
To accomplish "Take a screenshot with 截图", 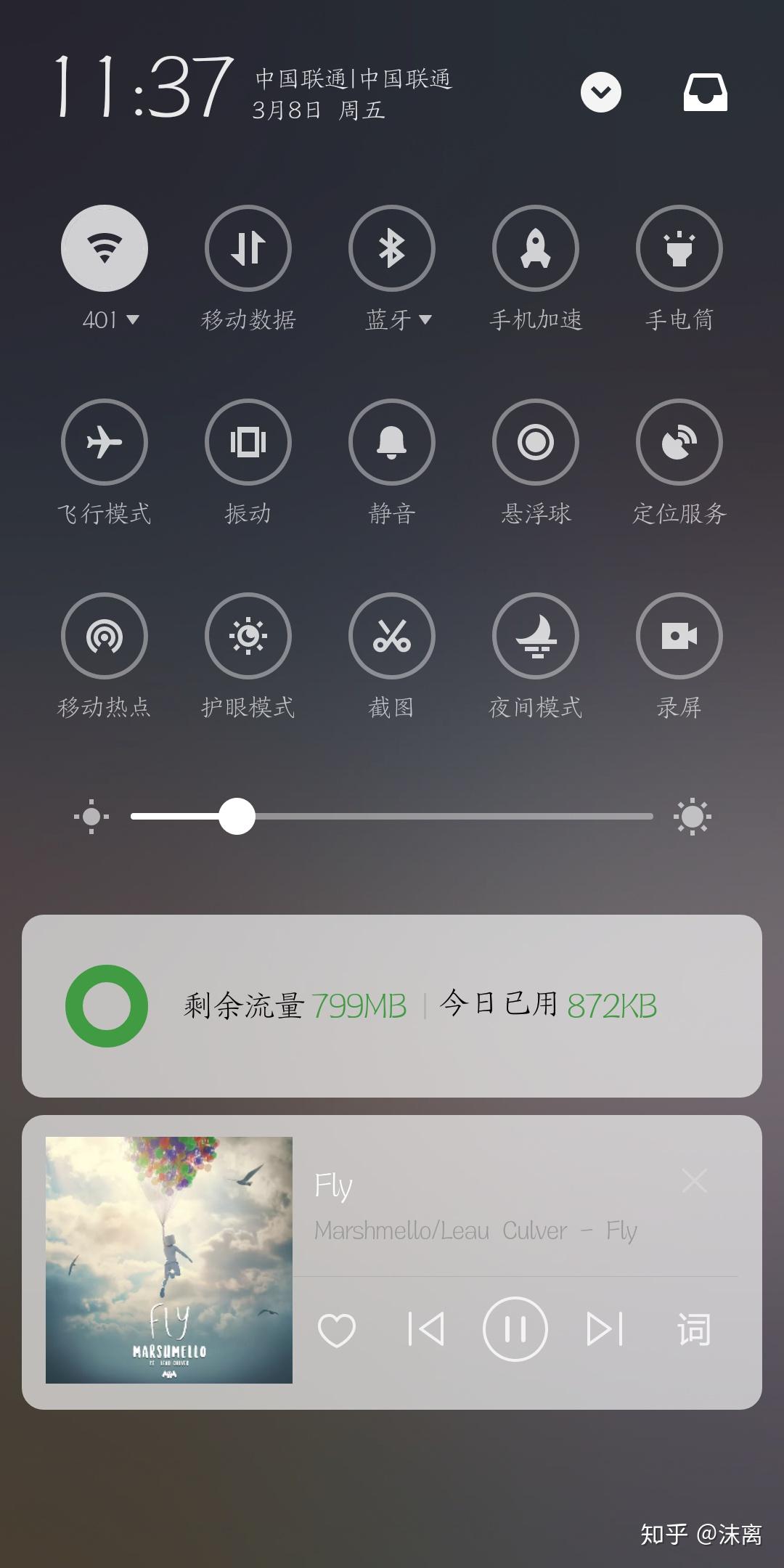I will 392,636.
